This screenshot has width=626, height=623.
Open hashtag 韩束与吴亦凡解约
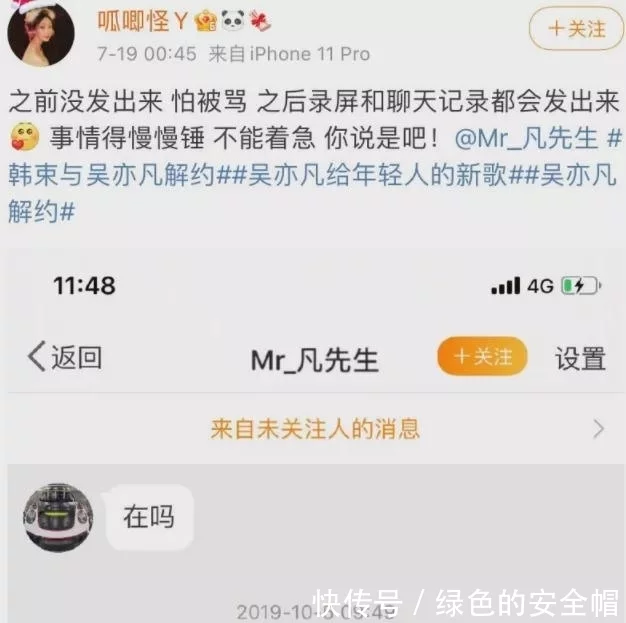click(117, 176)
